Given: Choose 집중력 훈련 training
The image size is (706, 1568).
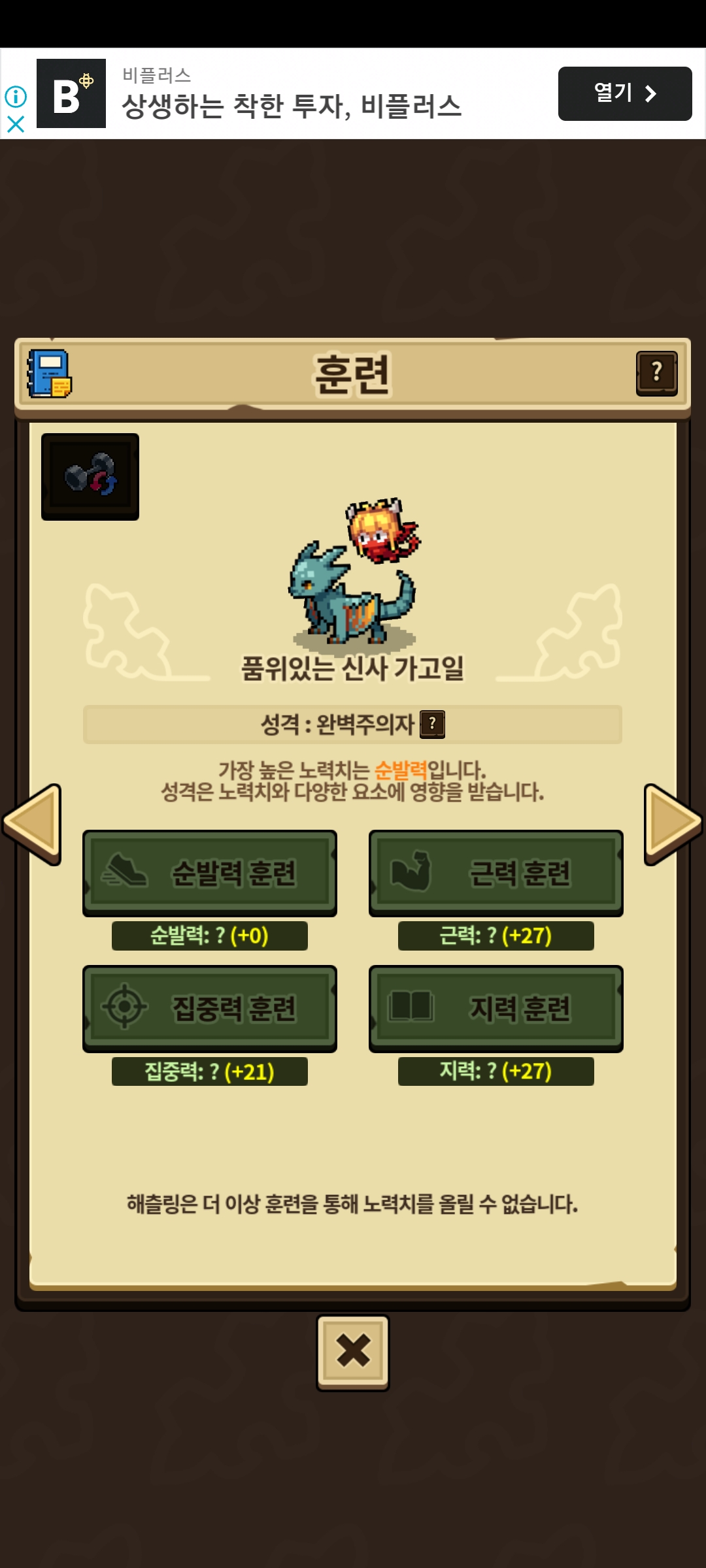Looking at the screenshot, I should coord(210,1008).
